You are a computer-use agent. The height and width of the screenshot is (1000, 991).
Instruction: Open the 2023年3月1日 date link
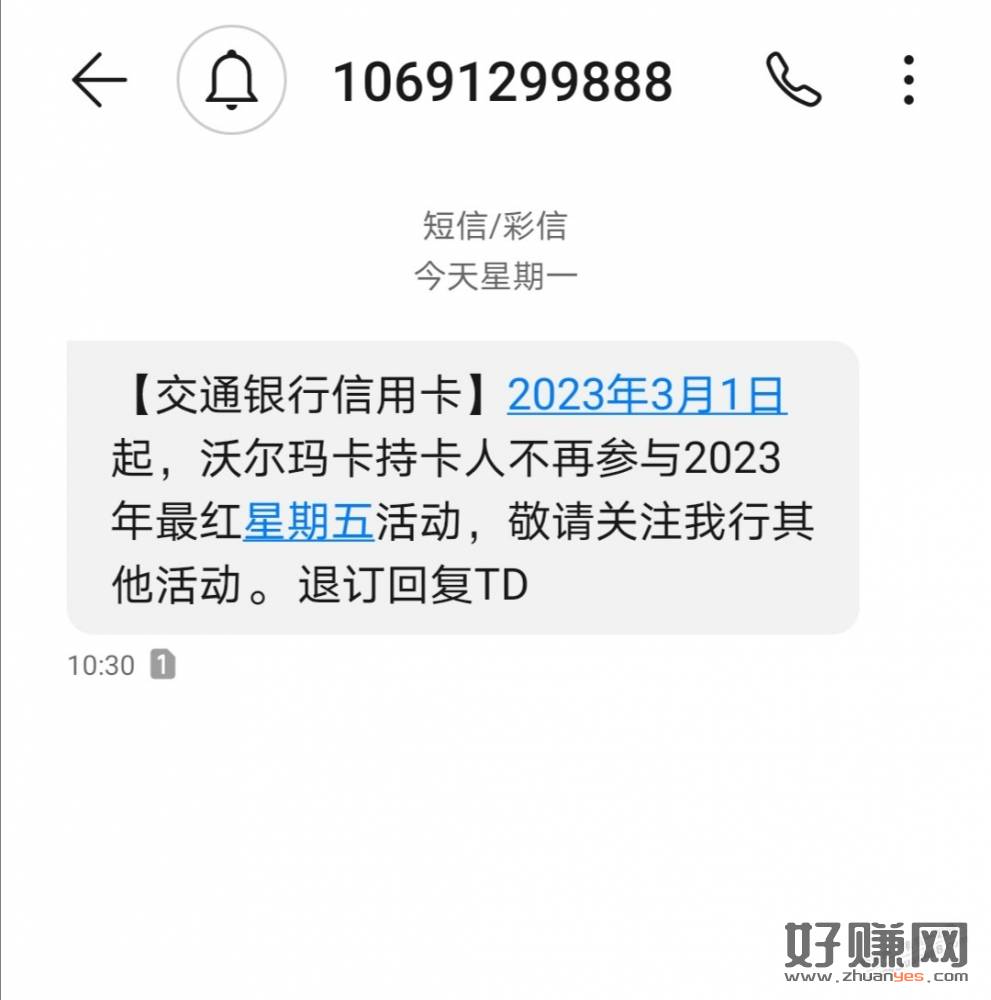(647, 397)
